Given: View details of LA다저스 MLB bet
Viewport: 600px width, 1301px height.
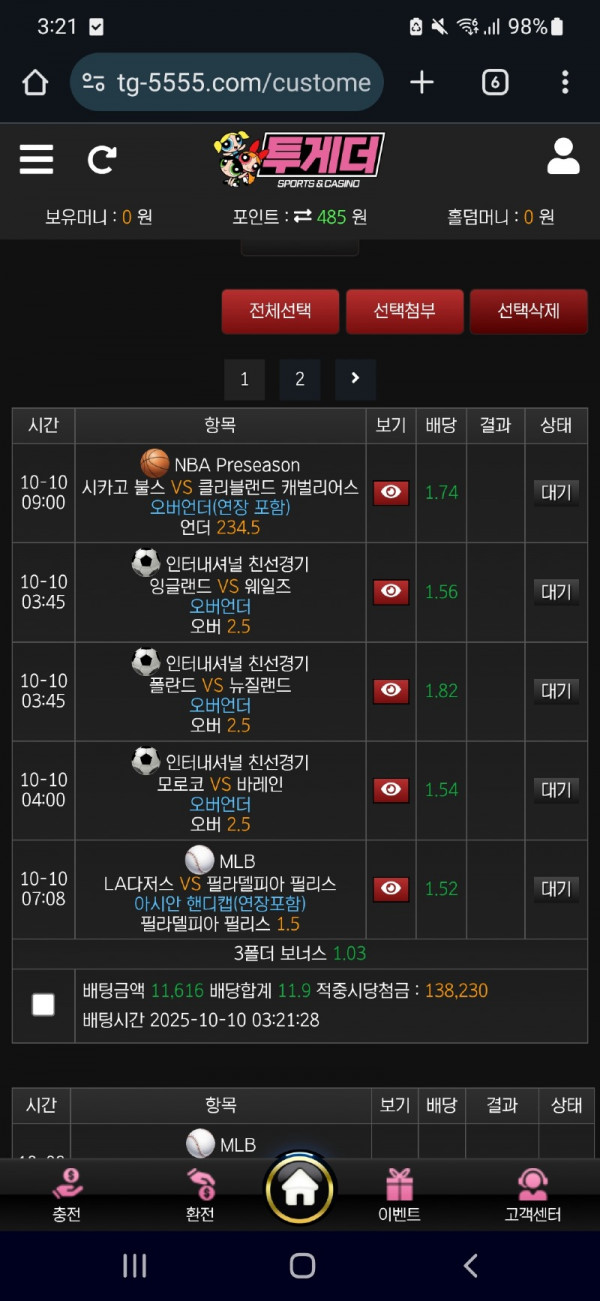Looking at the screenshot, I should (391, 888).
